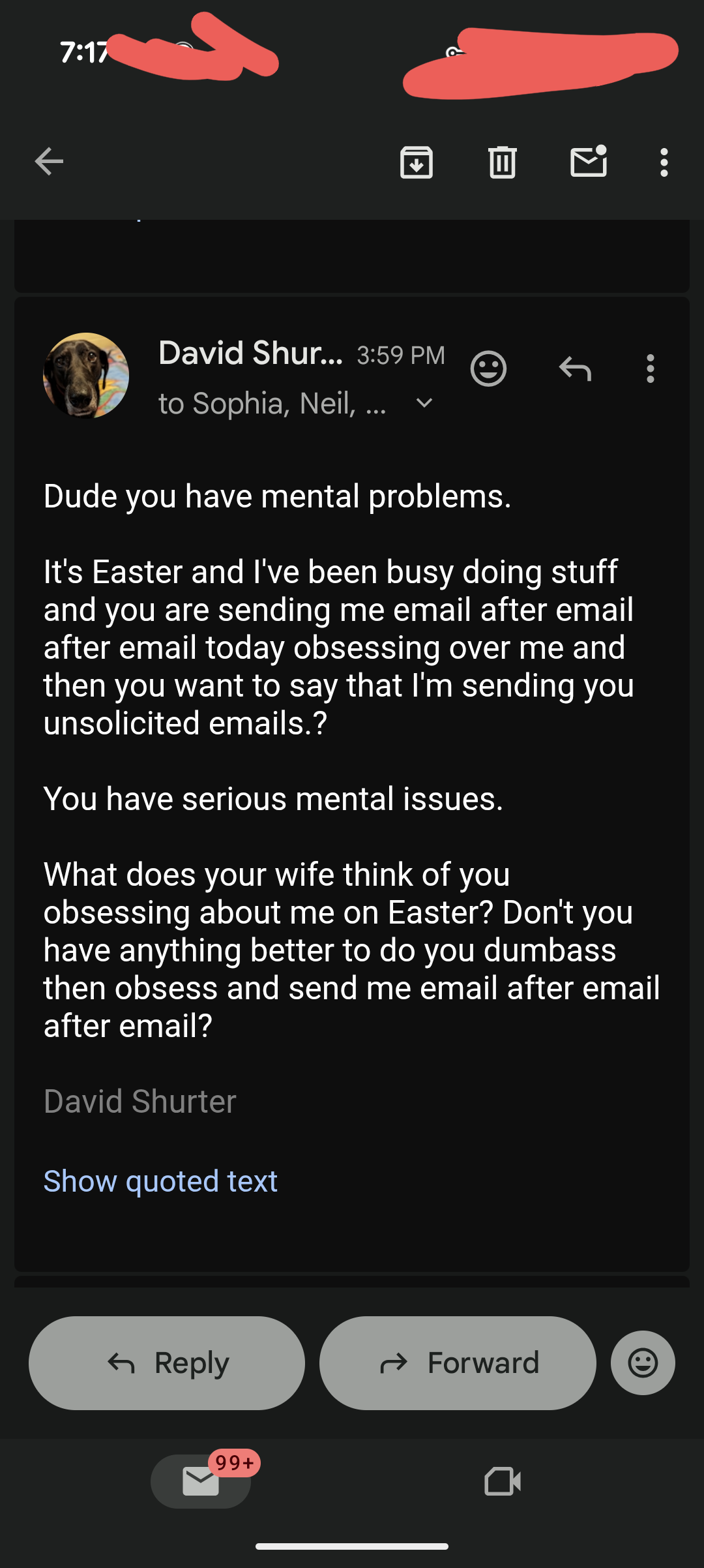
Task: Add emoji reaction beside sender name
Action: coord(488,369)
